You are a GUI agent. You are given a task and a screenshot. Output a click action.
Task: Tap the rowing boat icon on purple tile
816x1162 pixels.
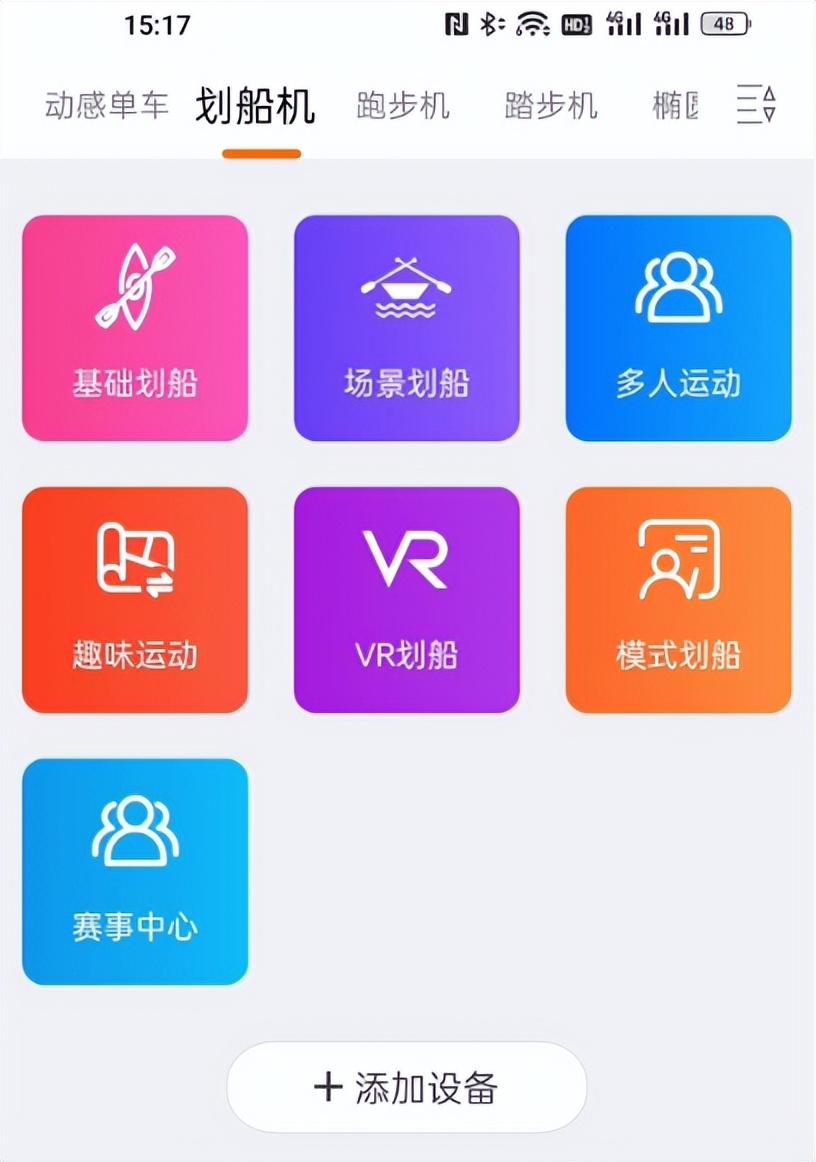[406, 285]
